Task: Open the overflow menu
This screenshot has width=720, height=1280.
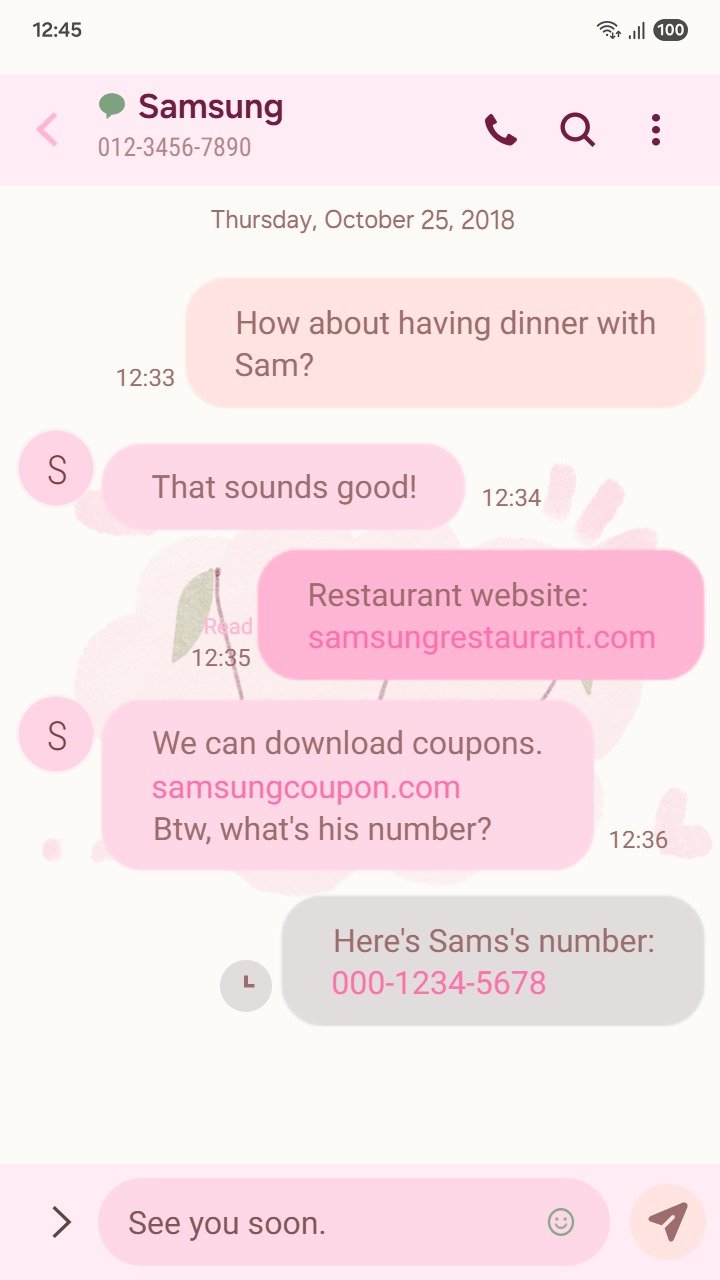Action: point(655,130)
